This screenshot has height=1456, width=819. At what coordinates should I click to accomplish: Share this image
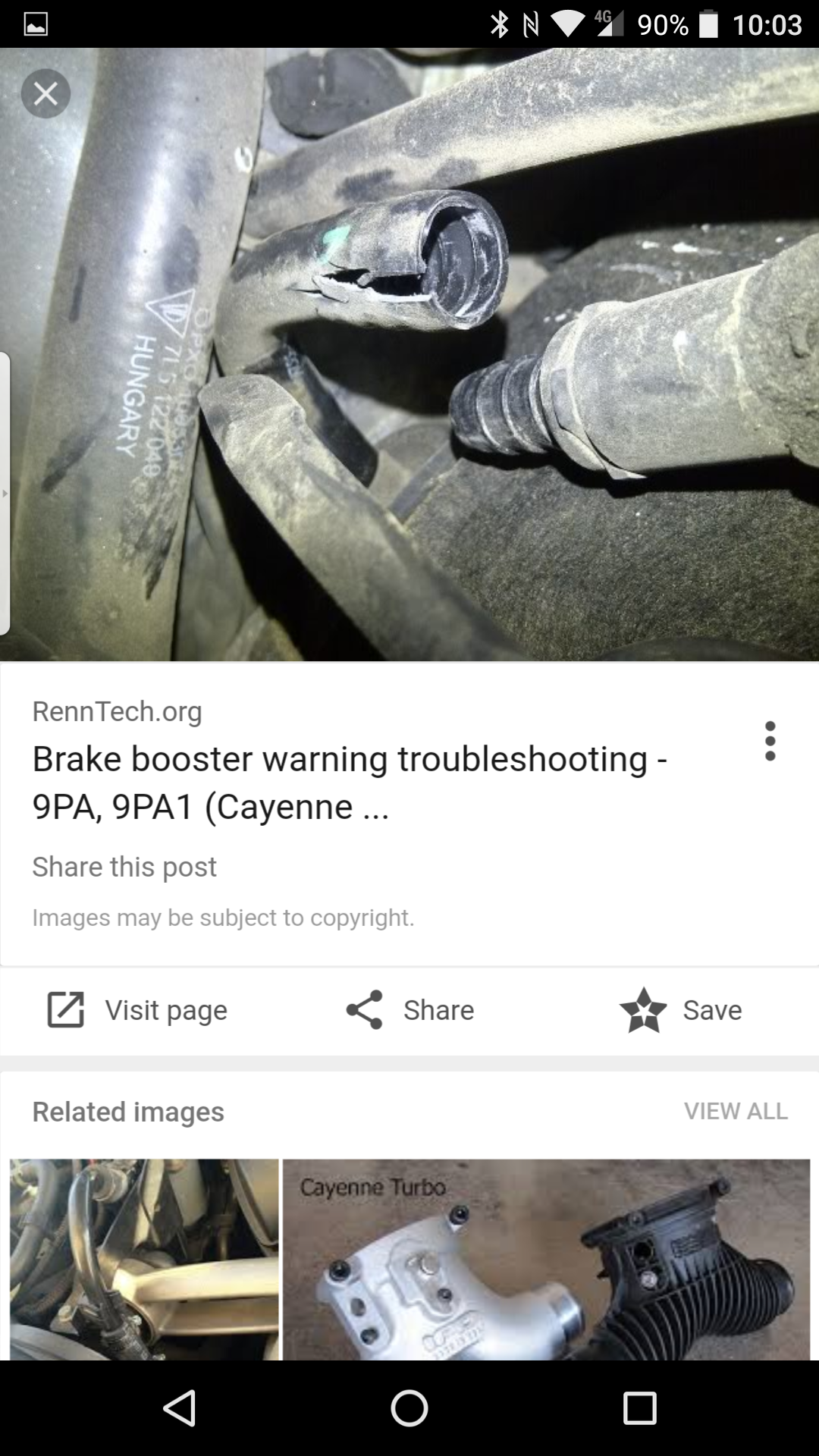click(x=410, y=1010)
